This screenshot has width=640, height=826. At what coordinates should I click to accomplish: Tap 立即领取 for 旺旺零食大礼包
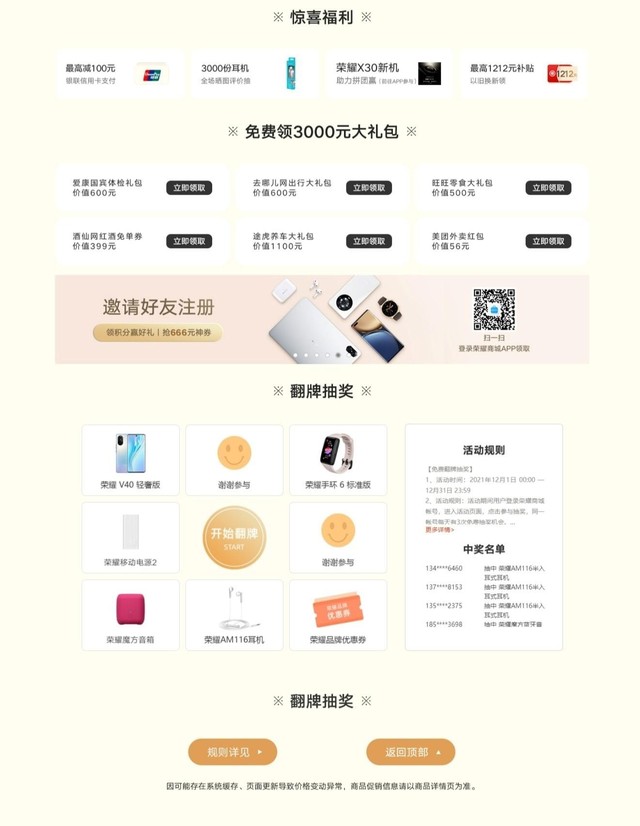[548, 188]
